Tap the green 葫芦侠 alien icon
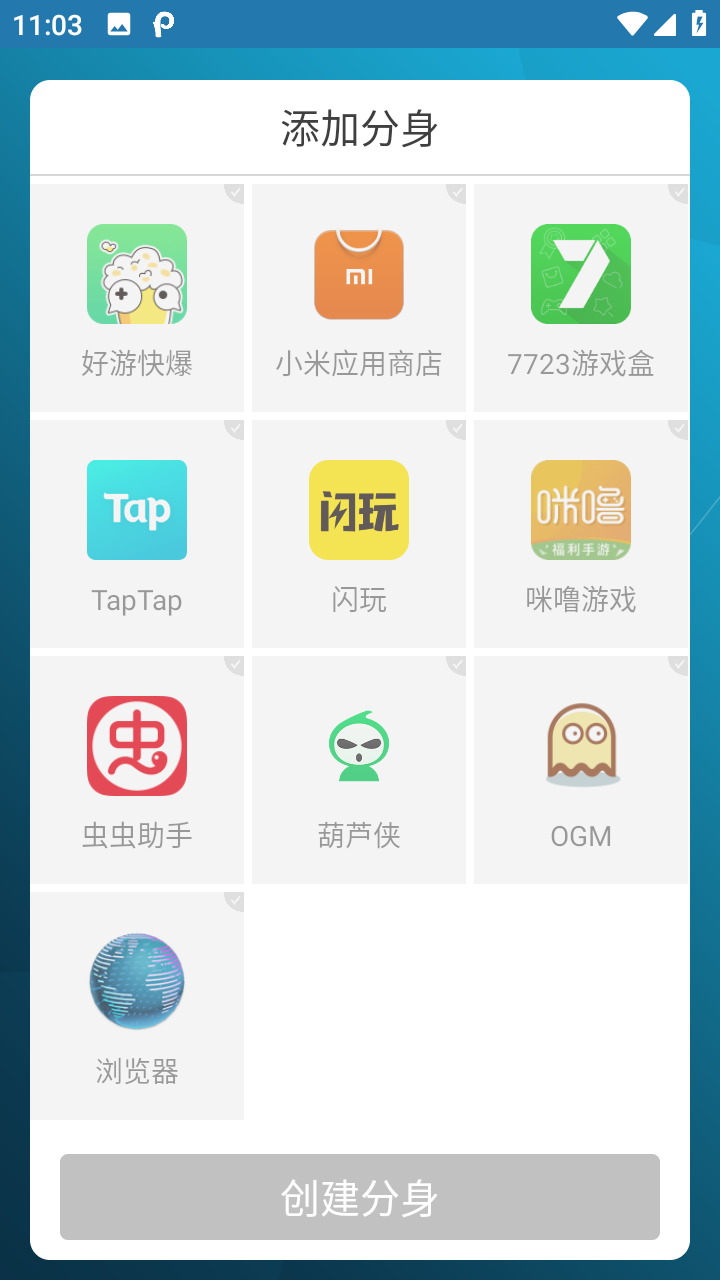The width and height of the screenshot is (720, 1280). coord(358,746)
